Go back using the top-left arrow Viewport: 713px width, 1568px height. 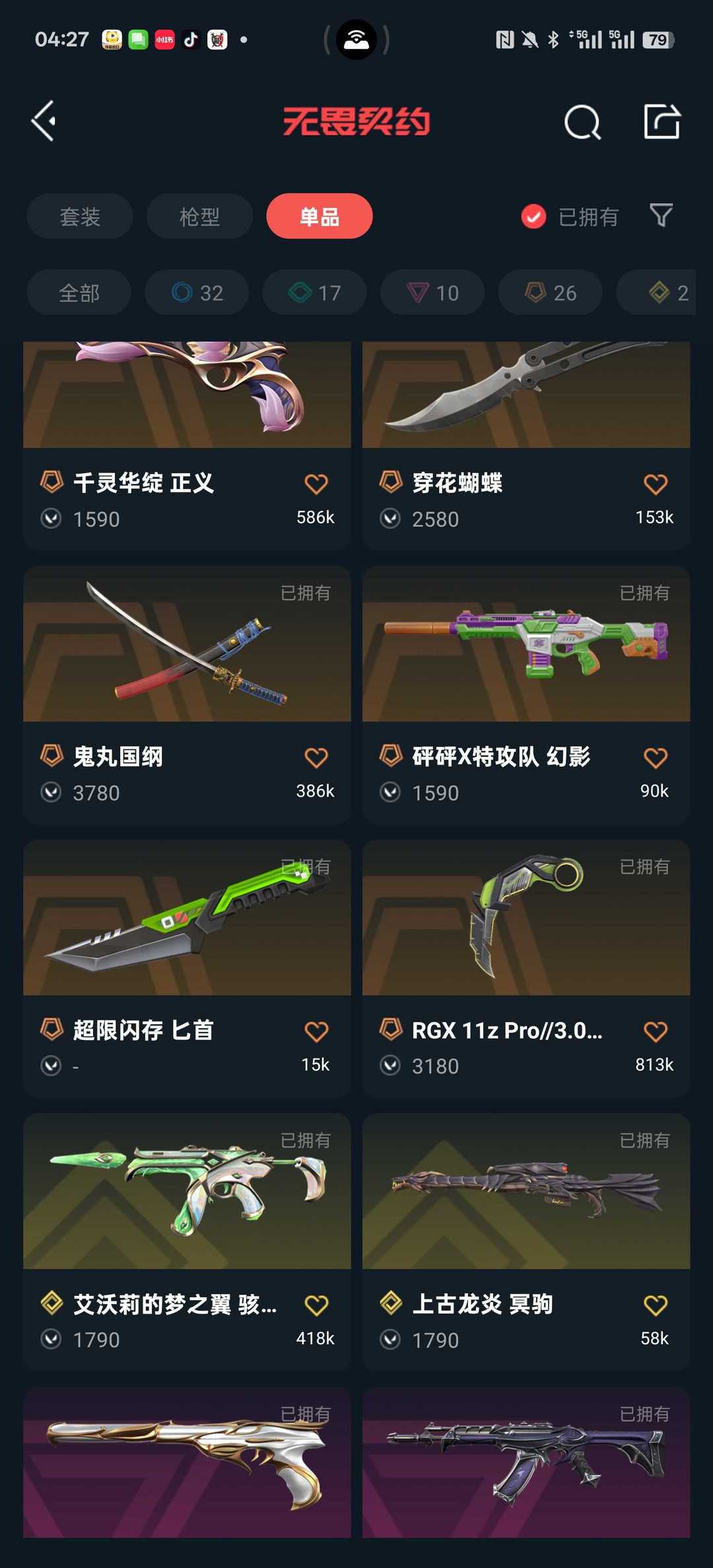point(44,121)
